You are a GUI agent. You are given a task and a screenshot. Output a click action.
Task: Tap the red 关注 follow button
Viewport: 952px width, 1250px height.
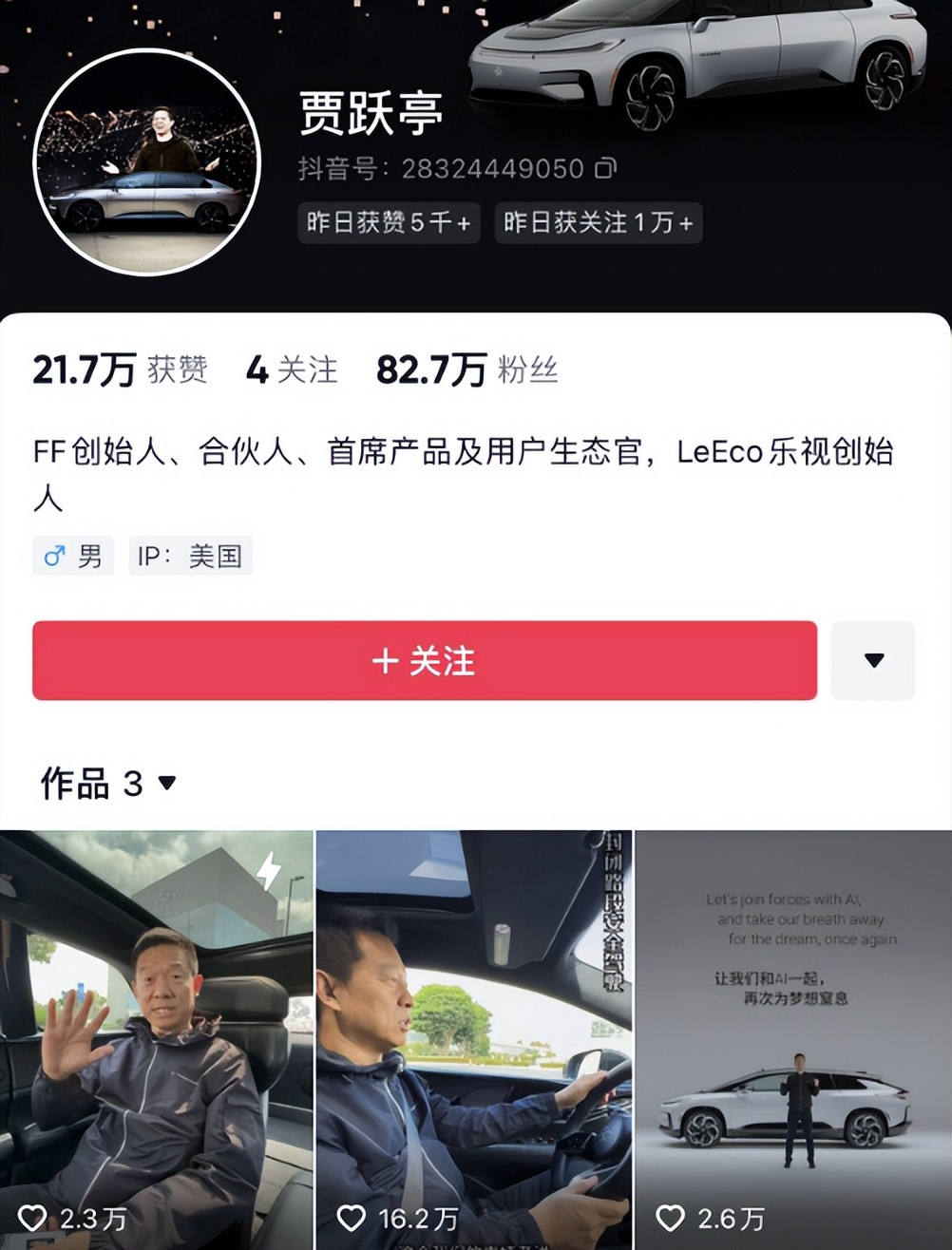coord(424,661)
